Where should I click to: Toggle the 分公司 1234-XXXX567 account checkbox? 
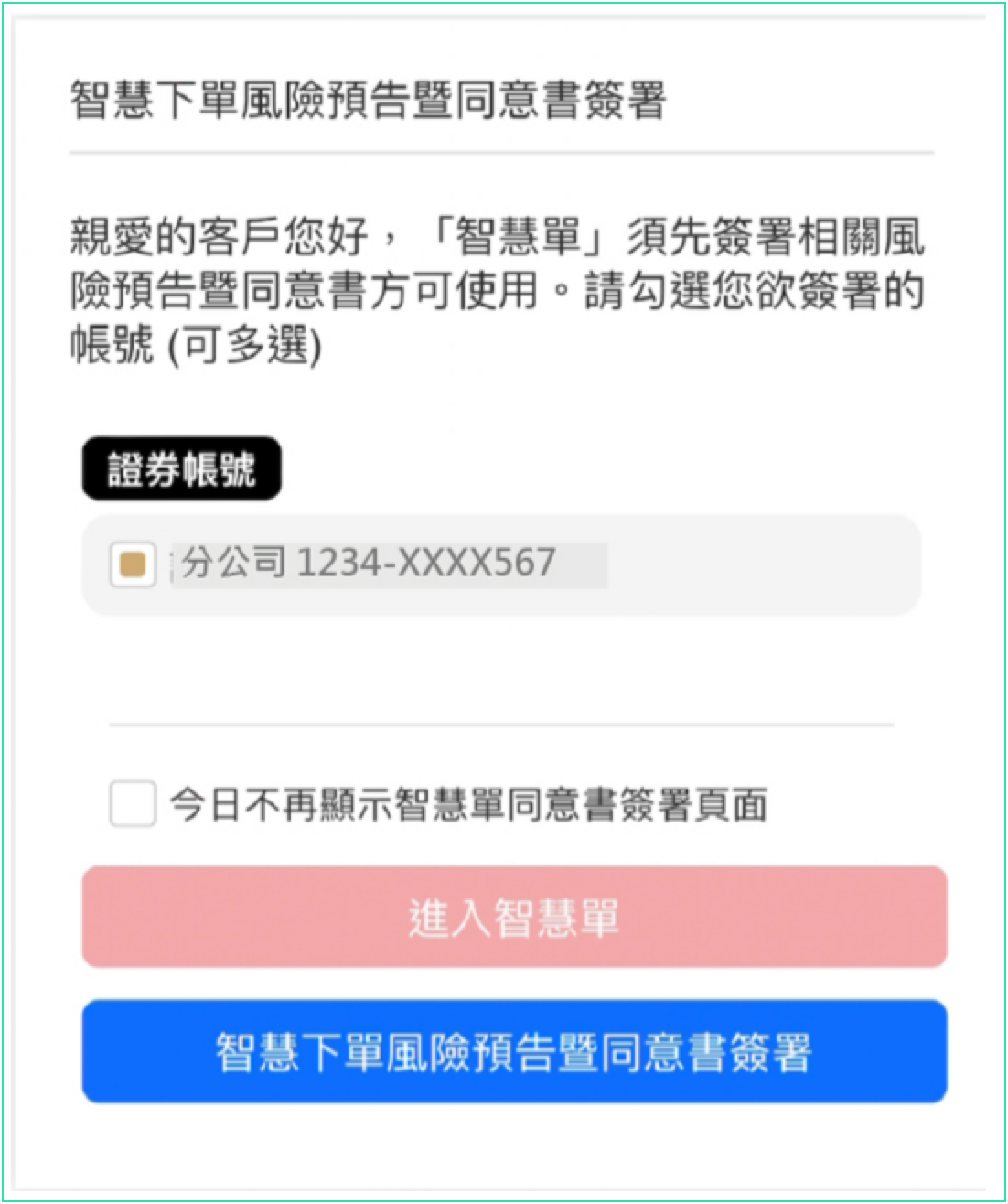(x=133, y=564)
